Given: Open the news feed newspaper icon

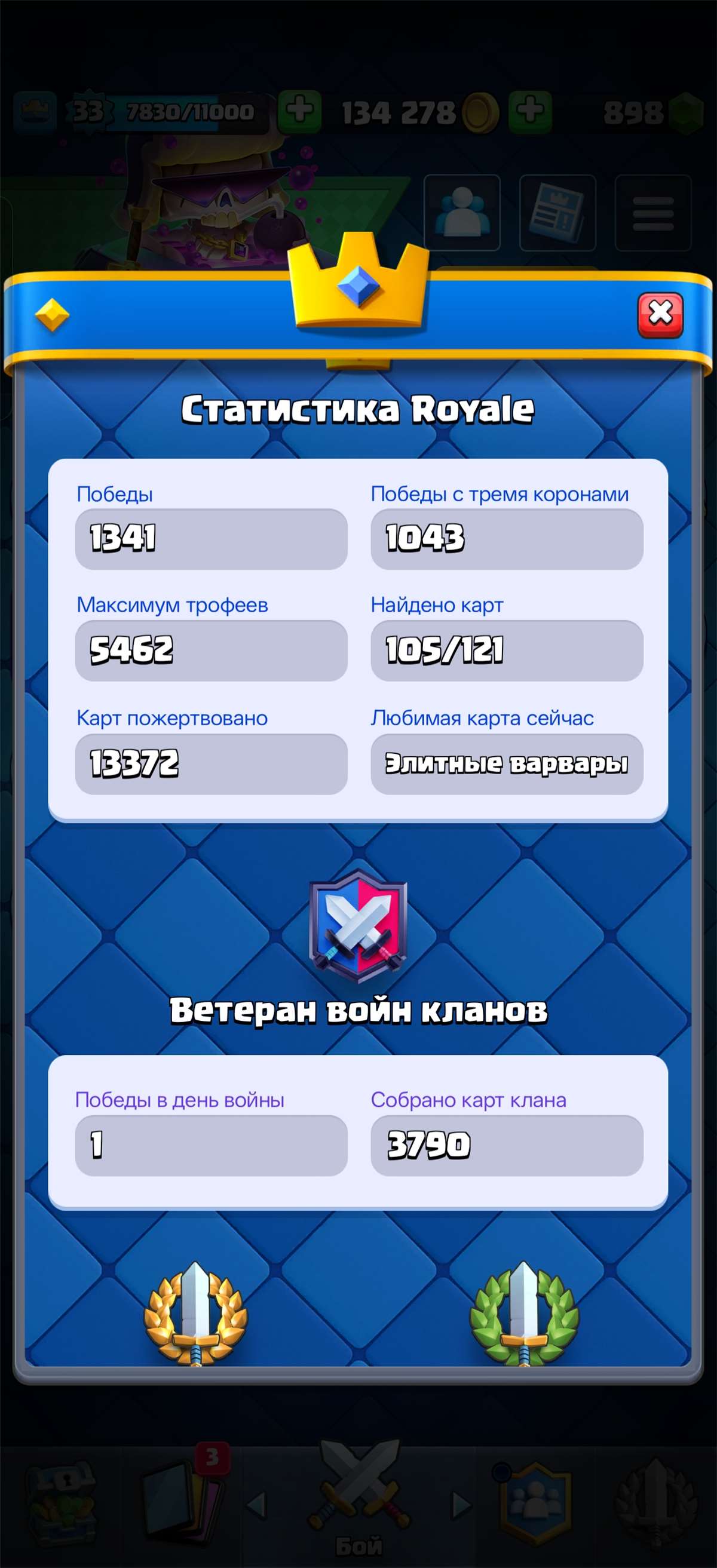Looking at the screenshot, I should point(555,212).
